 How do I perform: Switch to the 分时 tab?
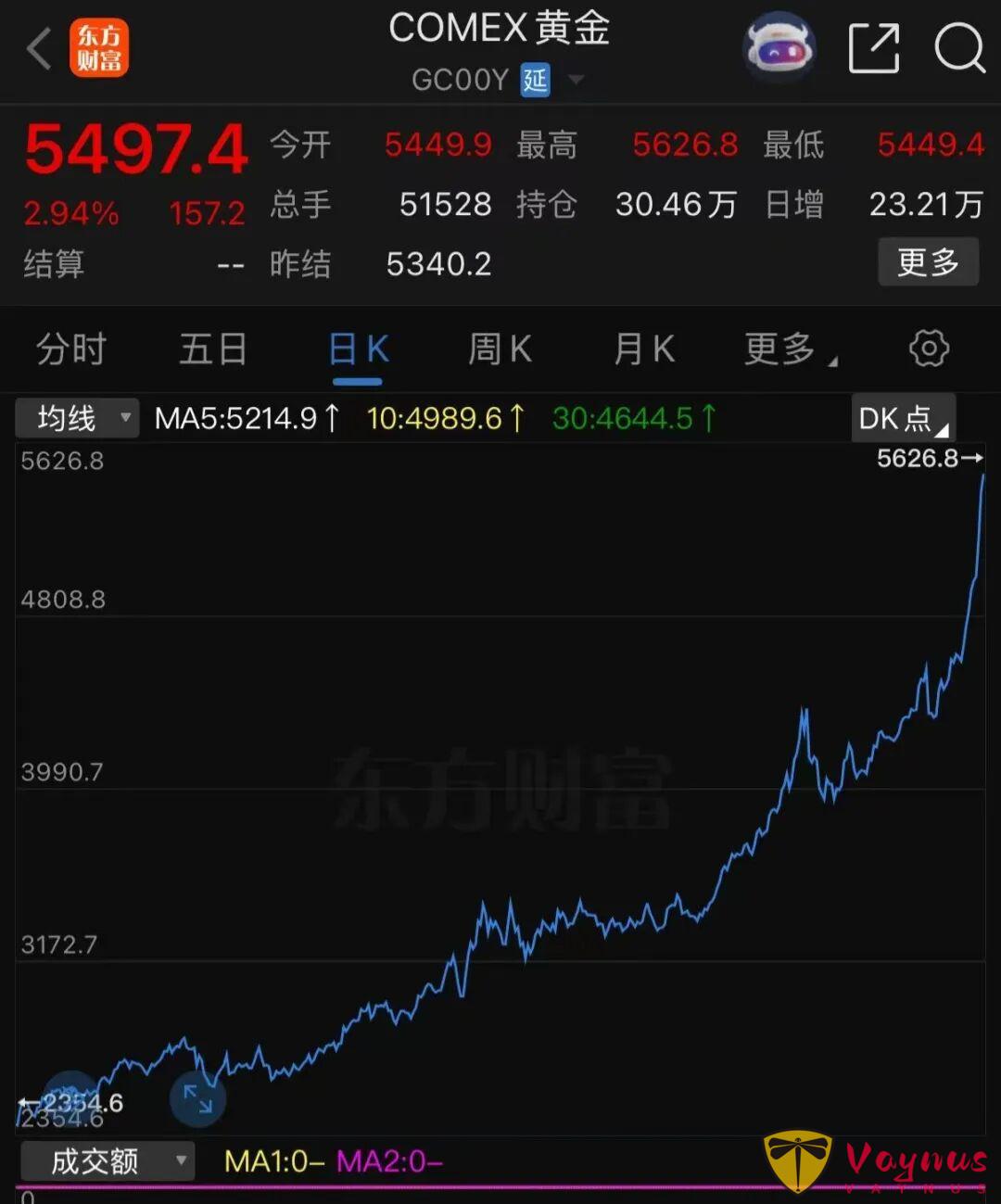point(74,349)
